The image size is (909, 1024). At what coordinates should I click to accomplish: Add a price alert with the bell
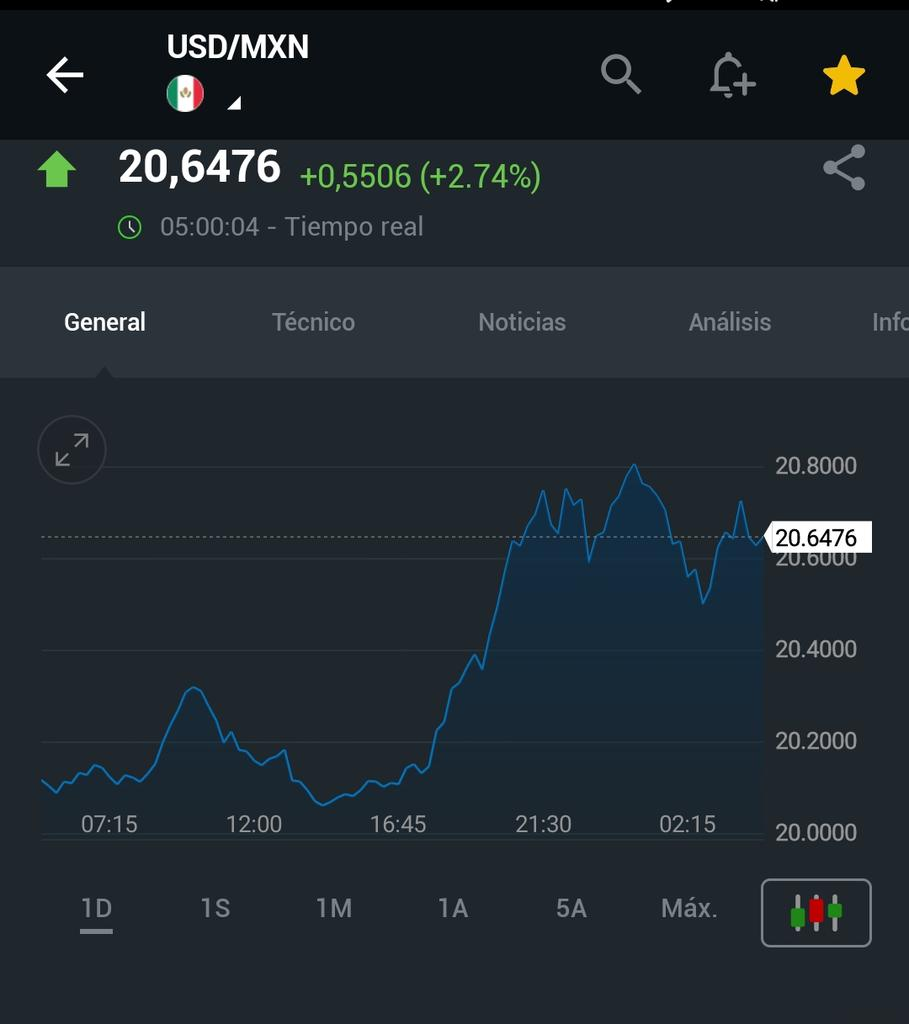coord(731,75)
